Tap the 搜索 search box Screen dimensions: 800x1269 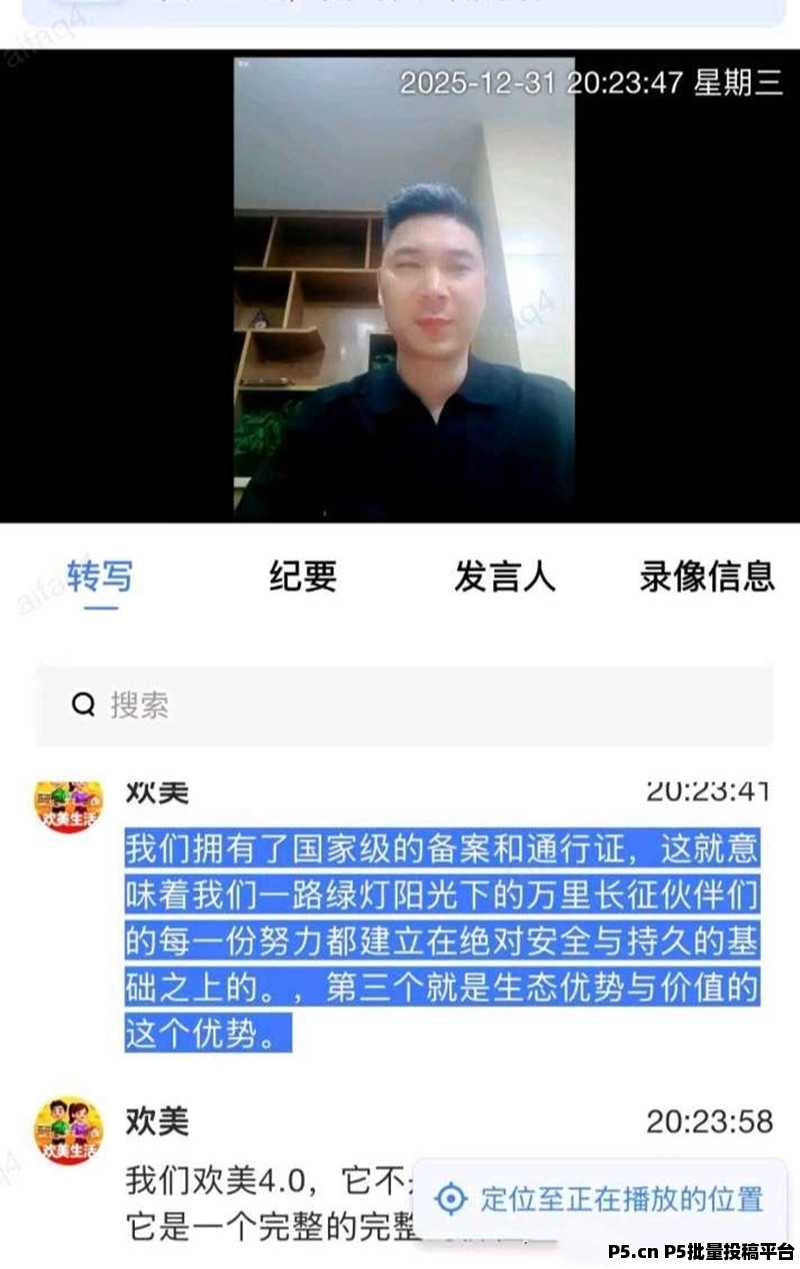click(404, 706)
